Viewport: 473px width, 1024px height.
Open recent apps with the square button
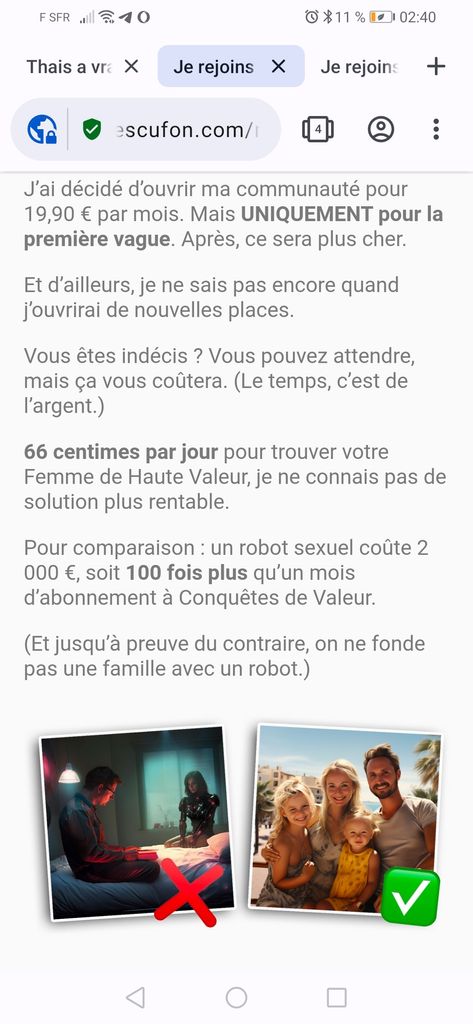click(336, 997)
